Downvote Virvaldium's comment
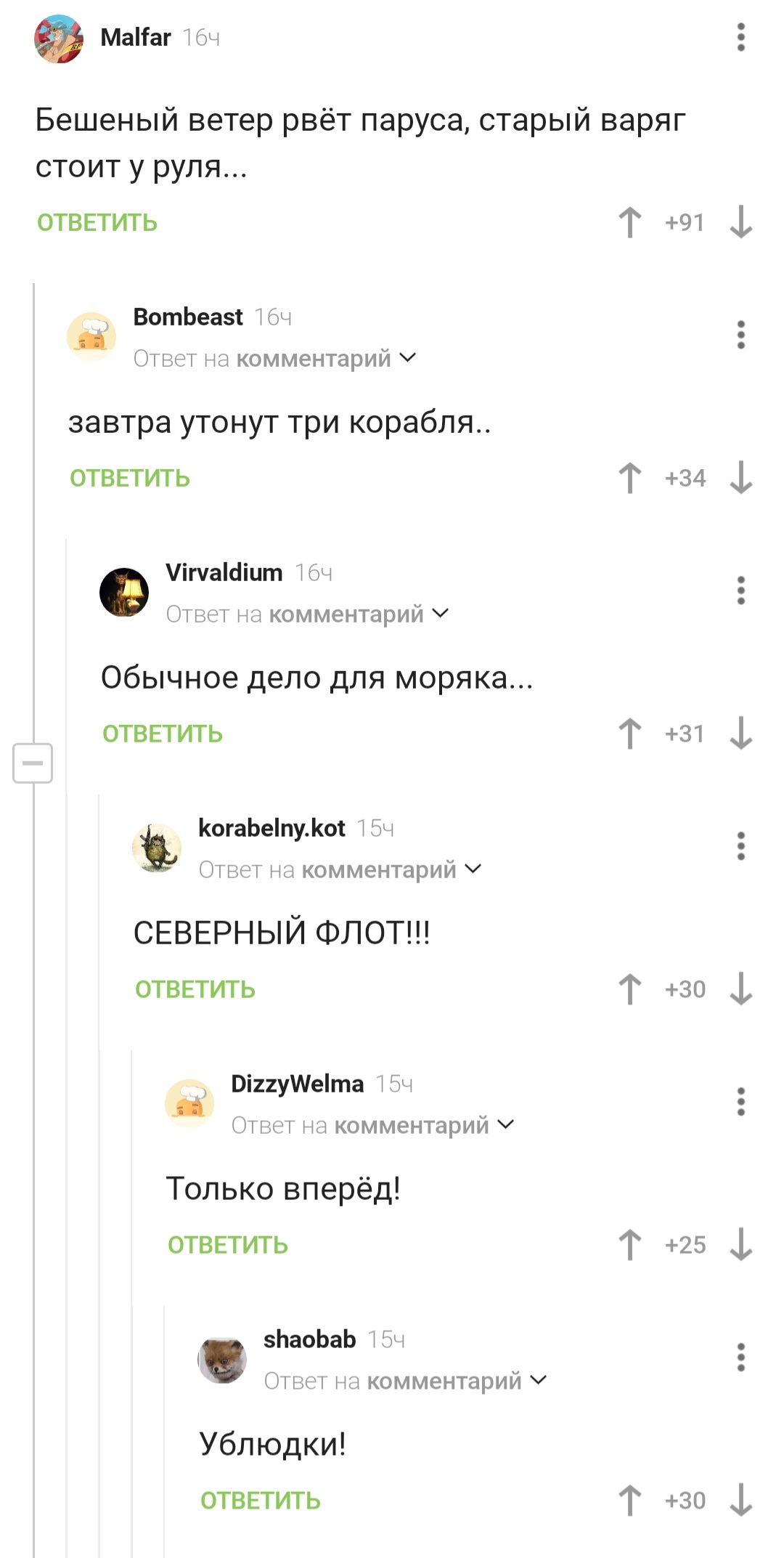 (740, 734)
